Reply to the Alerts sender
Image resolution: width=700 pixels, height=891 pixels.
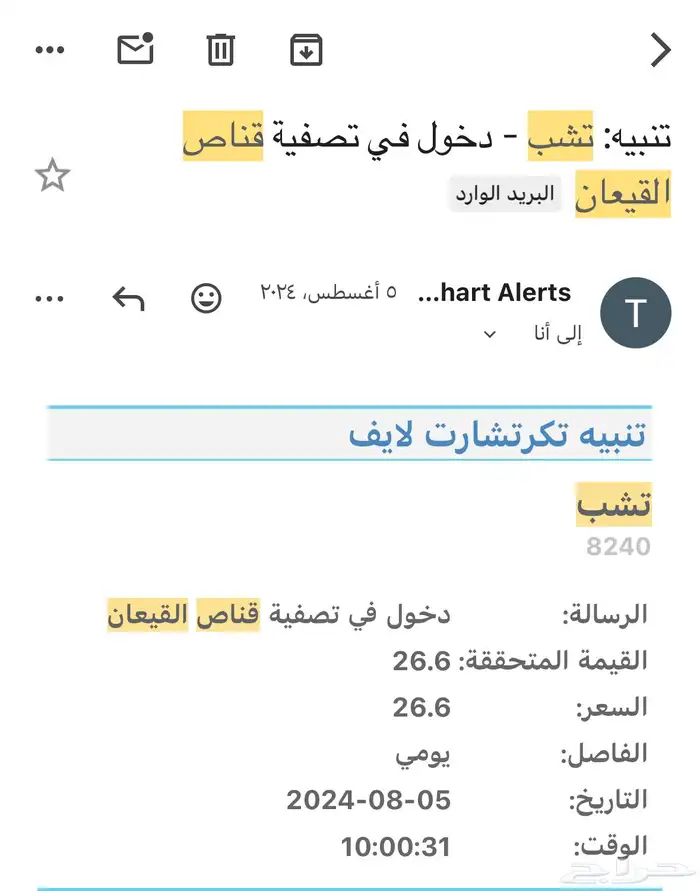(x=128, y=298)
